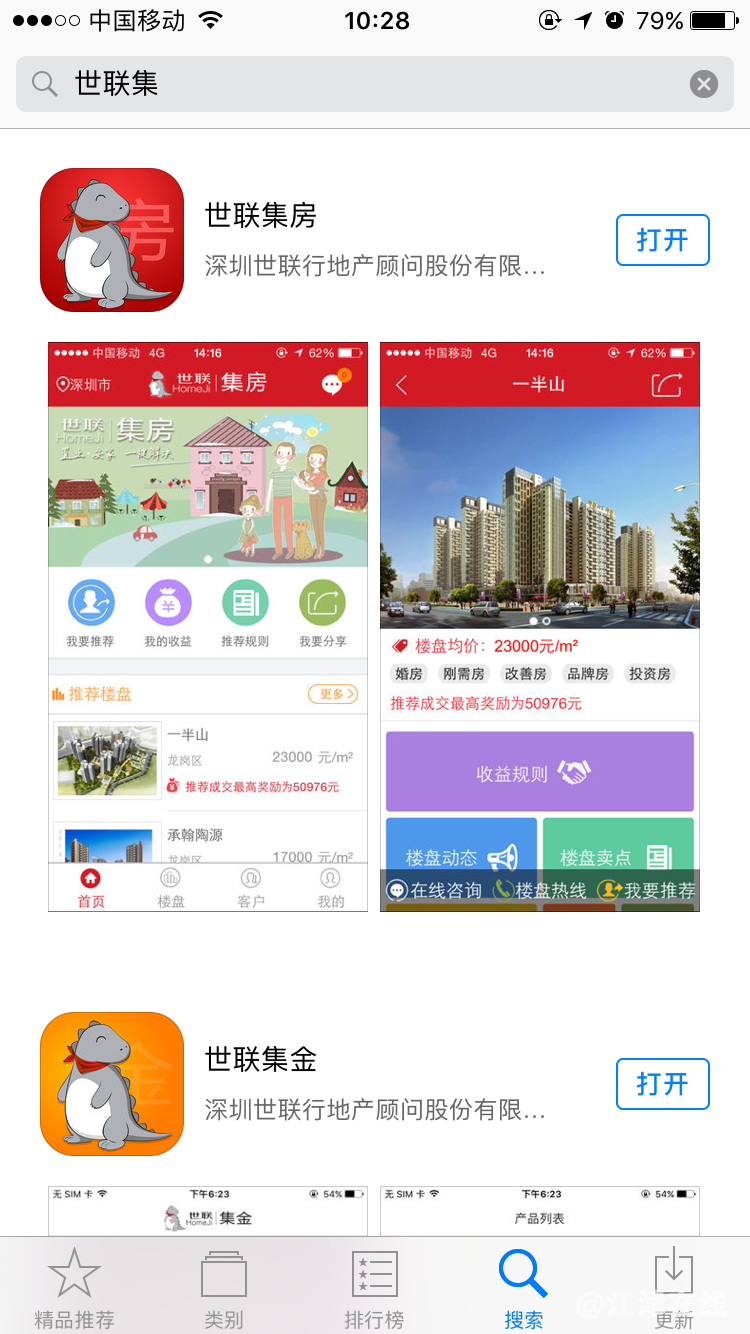
Task: Switch to the 排行榜 tab
Action: [374, 1288]
